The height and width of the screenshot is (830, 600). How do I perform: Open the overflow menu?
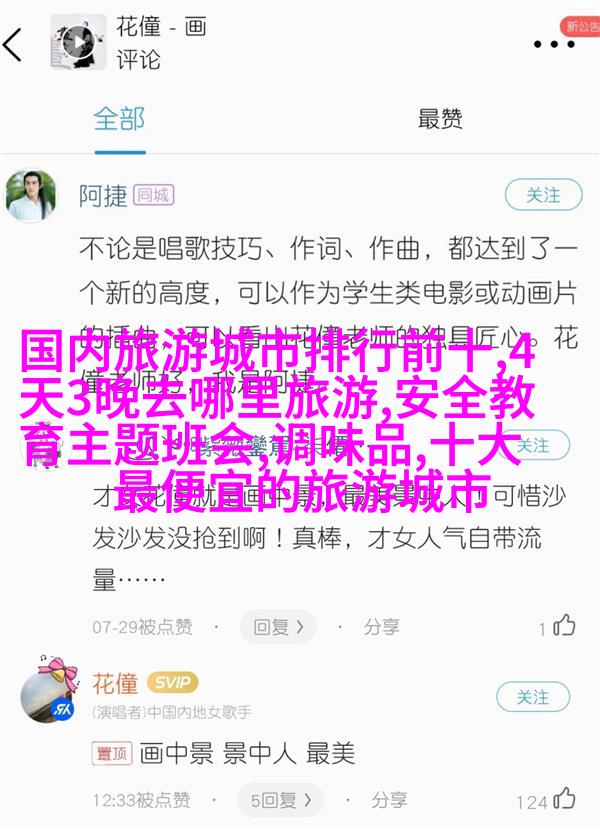553,45
